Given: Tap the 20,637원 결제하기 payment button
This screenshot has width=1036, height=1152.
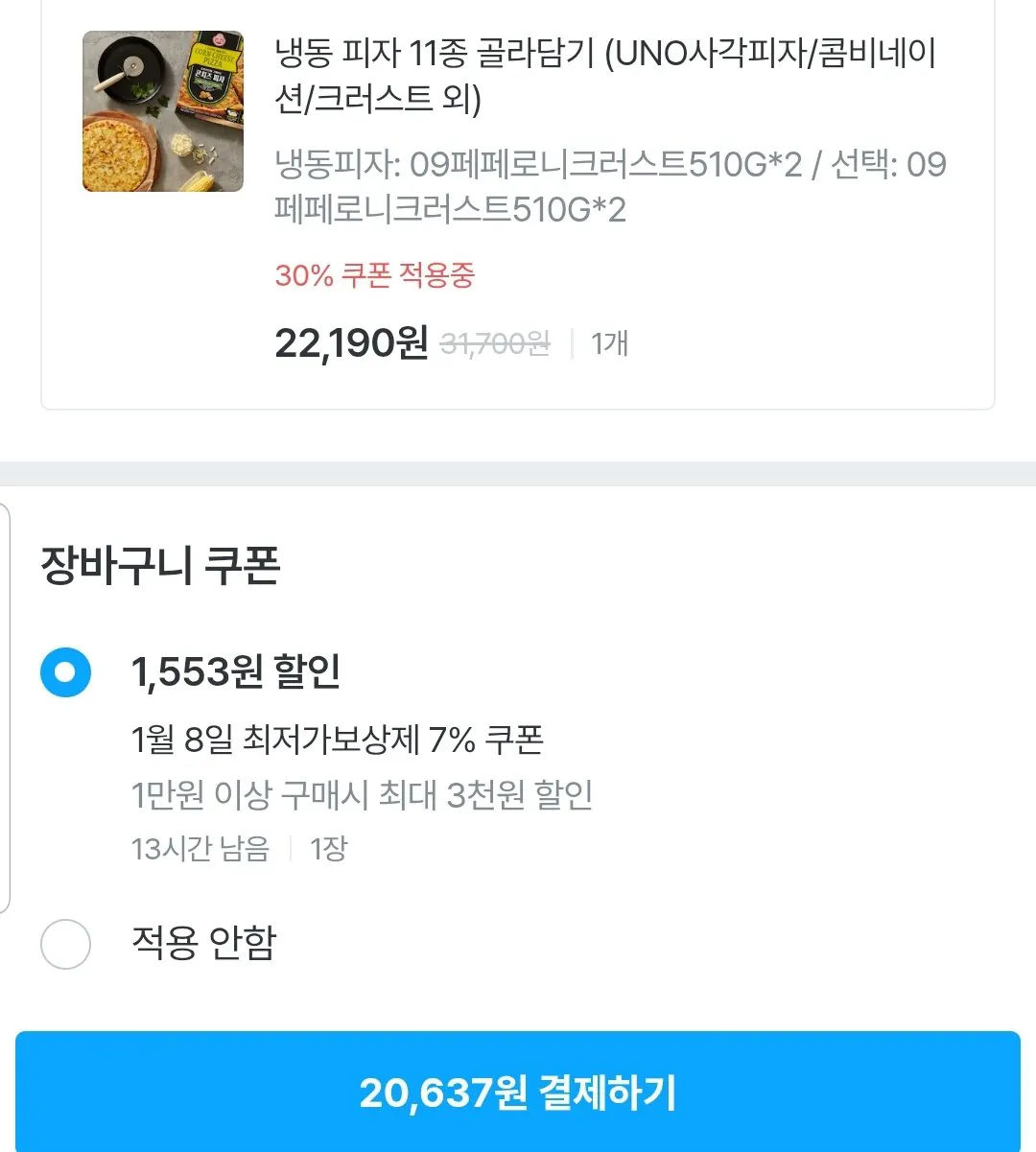Looking at the screenshot, I should [x=518, y=1092].
